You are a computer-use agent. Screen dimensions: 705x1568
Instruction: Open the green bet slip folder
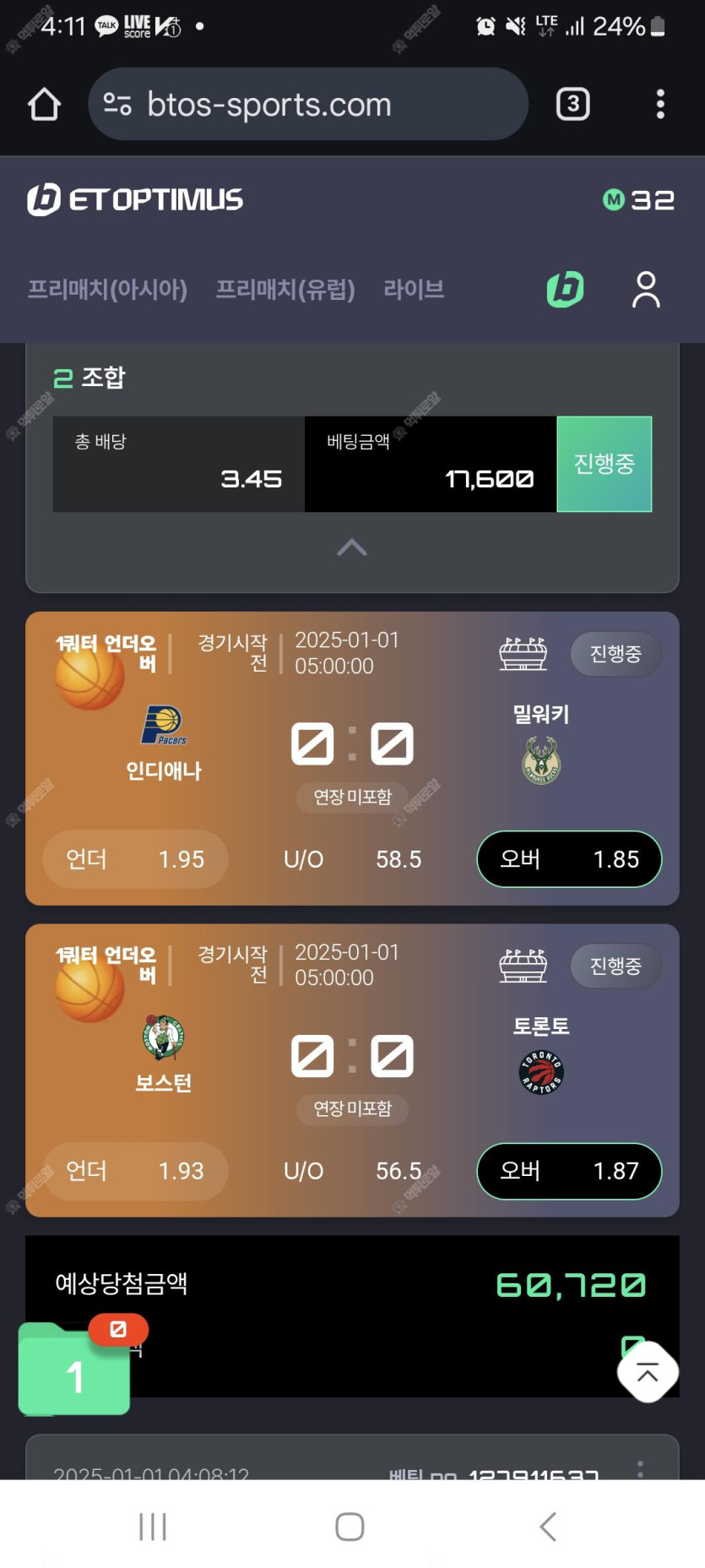click(x=74, y=1370)
